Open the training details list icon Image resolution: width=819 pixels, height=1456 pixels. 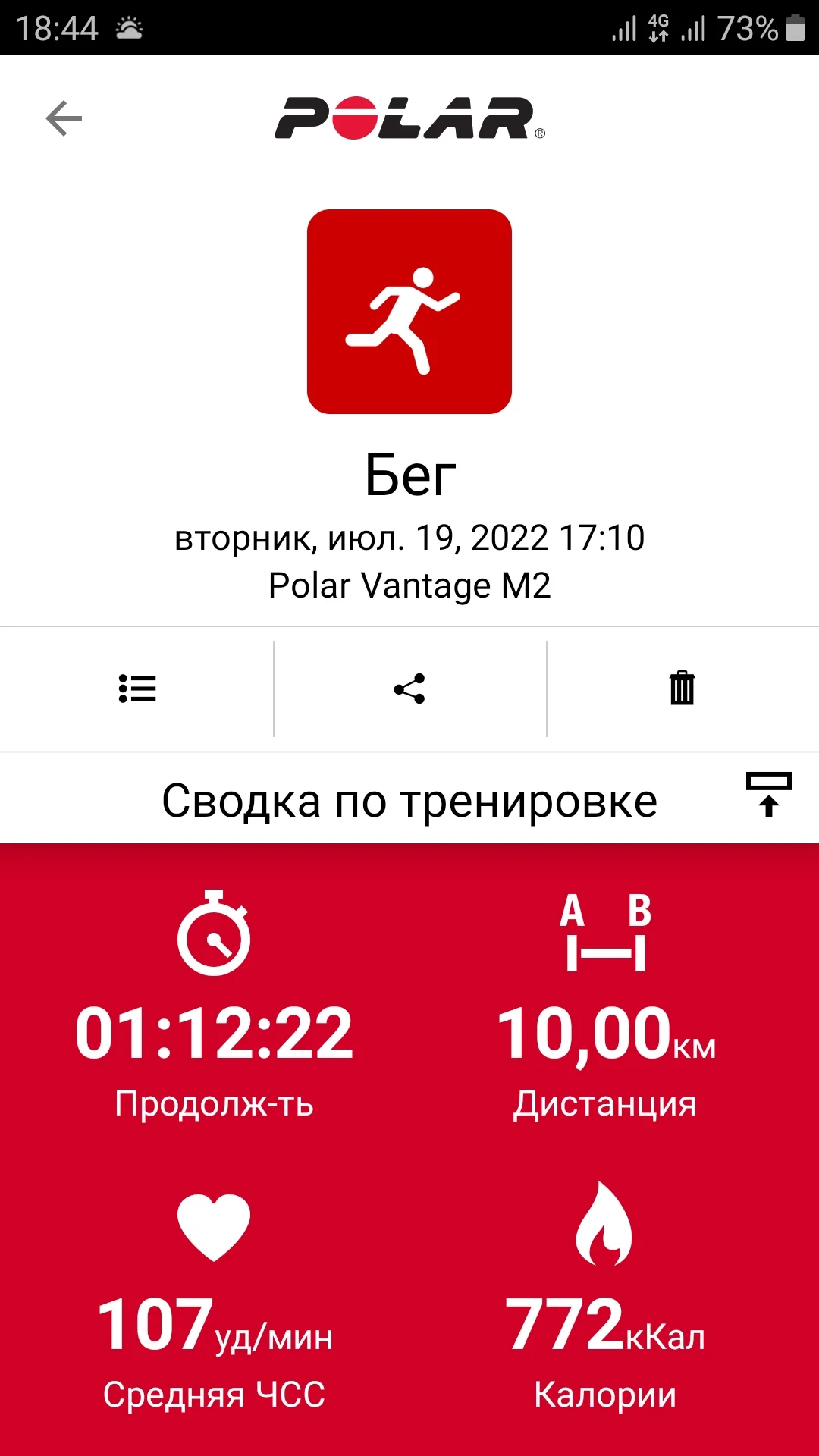[x=137, y=689]
